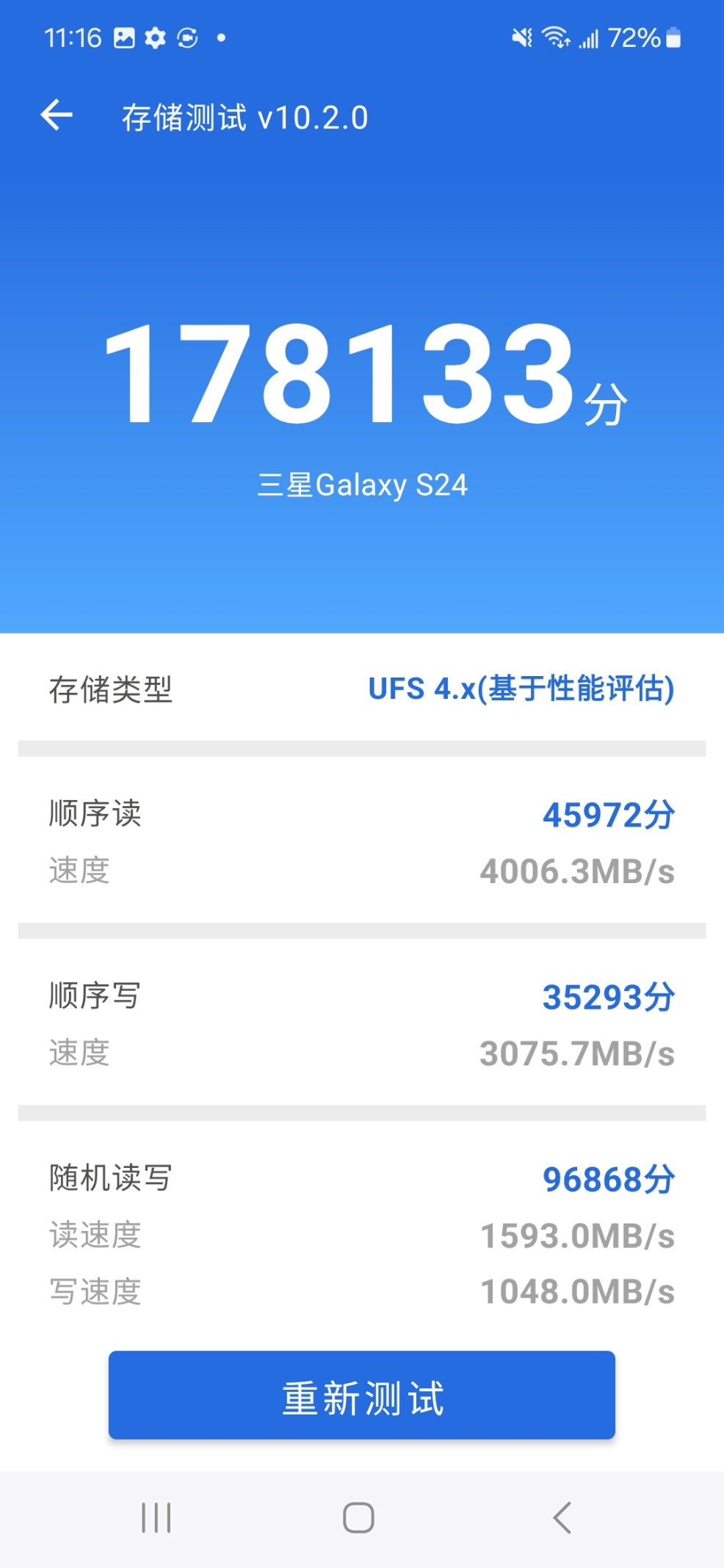
Task: Tap the 重新测试 retest button
Action: [x=362, y=1395]
